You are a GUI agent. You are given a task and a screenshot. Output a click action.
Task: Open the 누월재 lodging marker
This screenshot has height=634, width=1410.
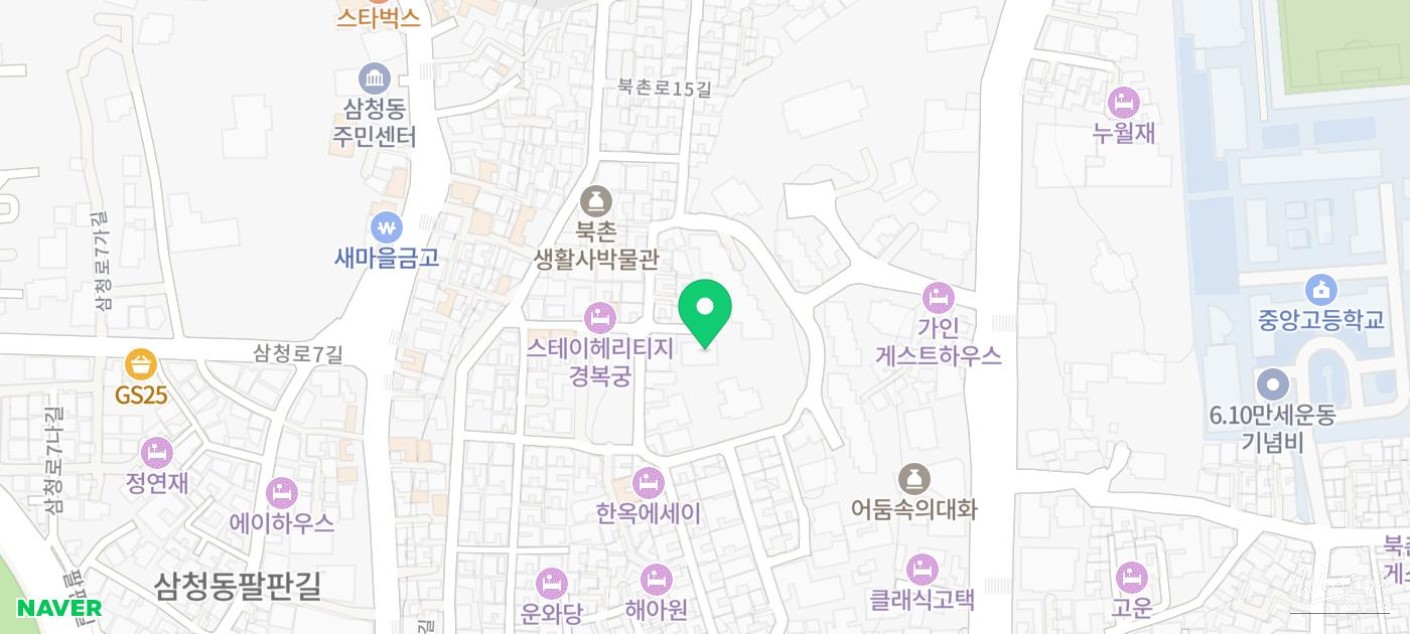coord(1124,102)
